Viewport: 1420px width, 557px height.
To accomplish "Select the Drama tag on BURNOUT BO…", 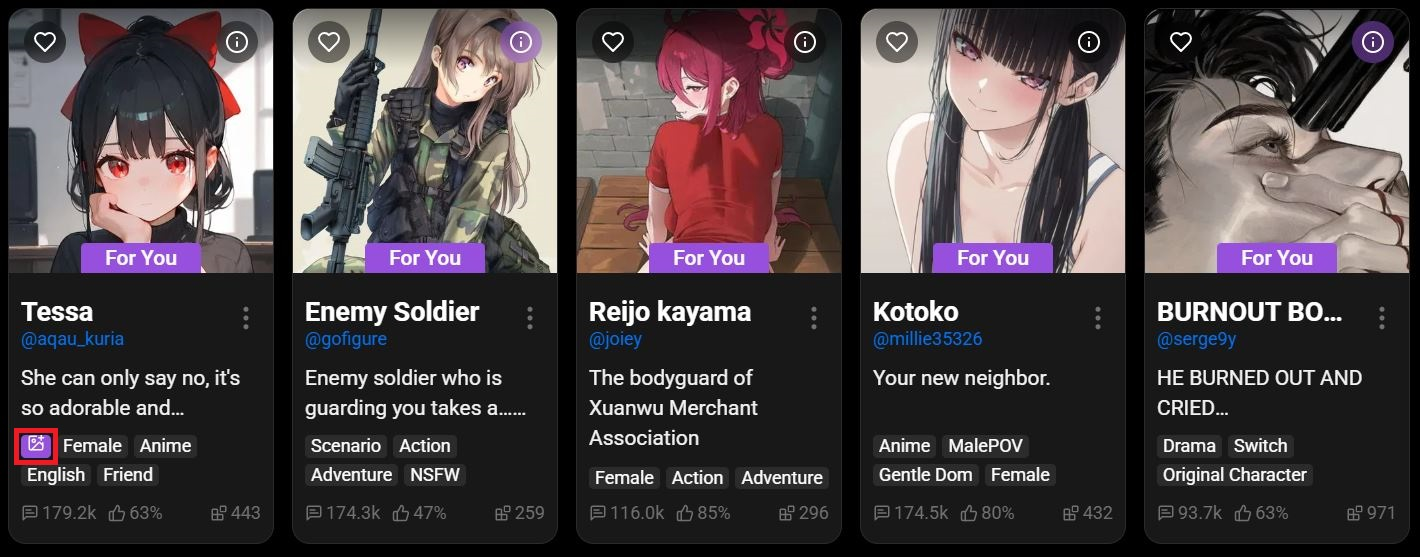I will point(1189,446).
